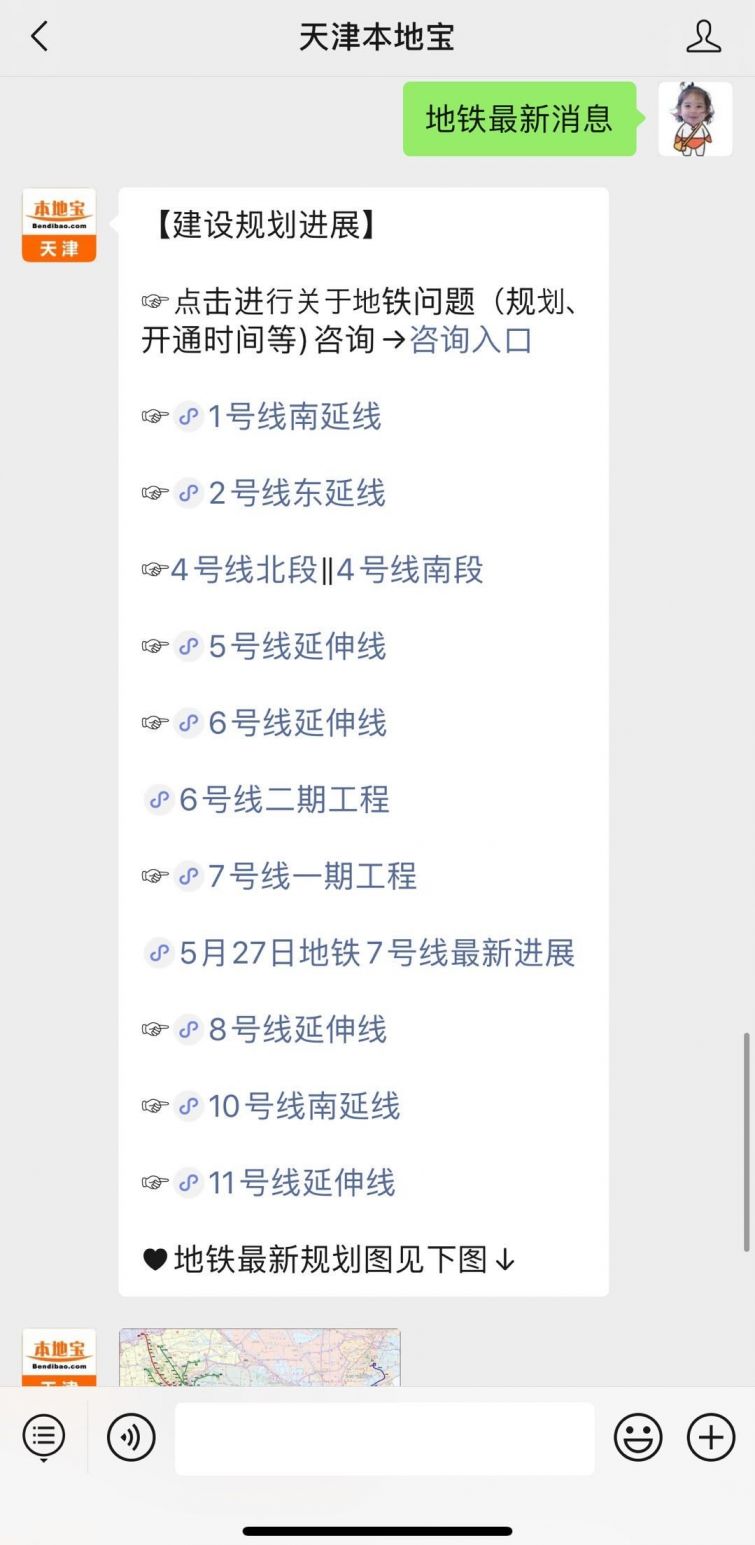This screenshot has width=755, height=1545.
Task: Open the 8号线延伸线 link
Action: coord(297,1029)
